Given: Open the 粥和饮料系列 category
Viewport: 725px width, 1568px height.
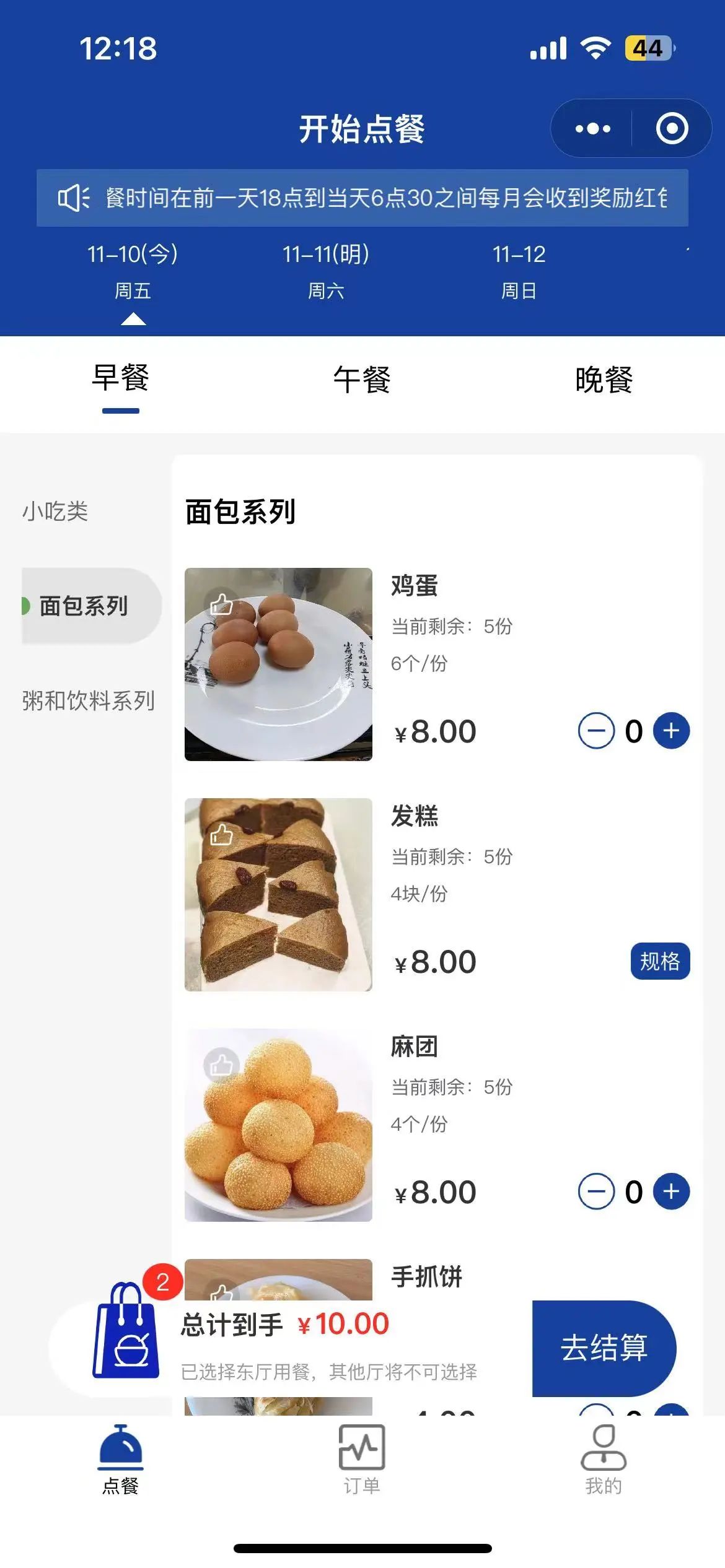Looking at the screenshot, I should [88, 701].
